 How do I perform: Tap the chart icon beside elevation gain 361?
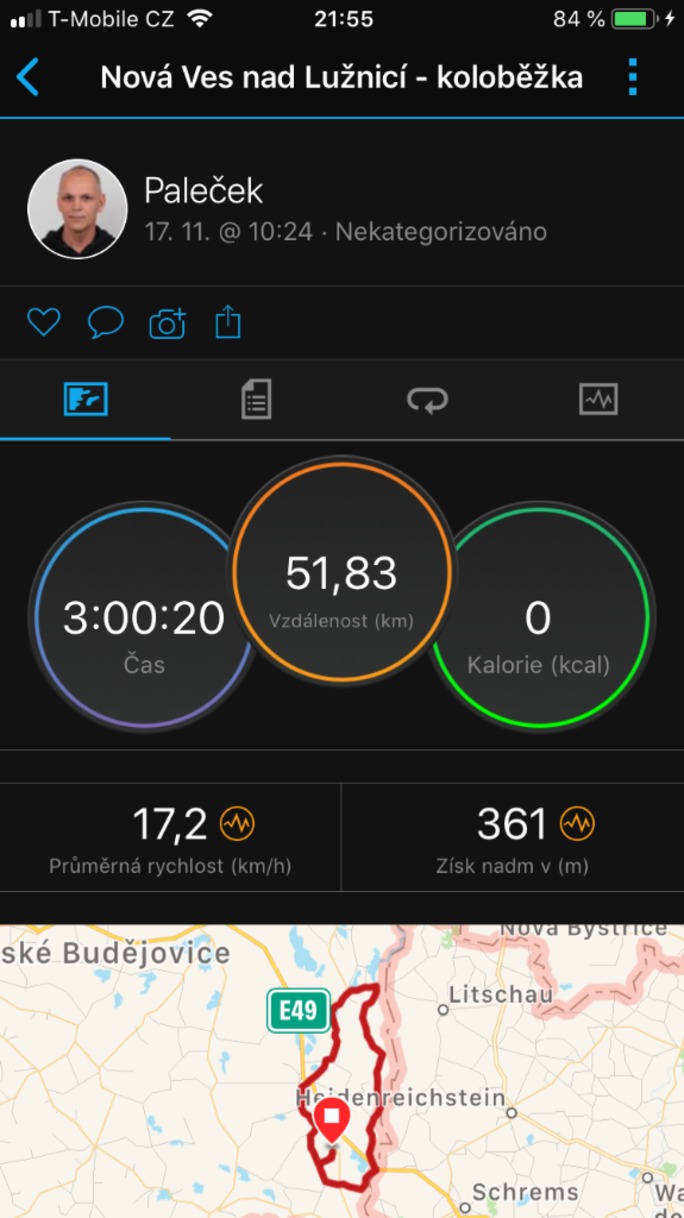[577, 825]
